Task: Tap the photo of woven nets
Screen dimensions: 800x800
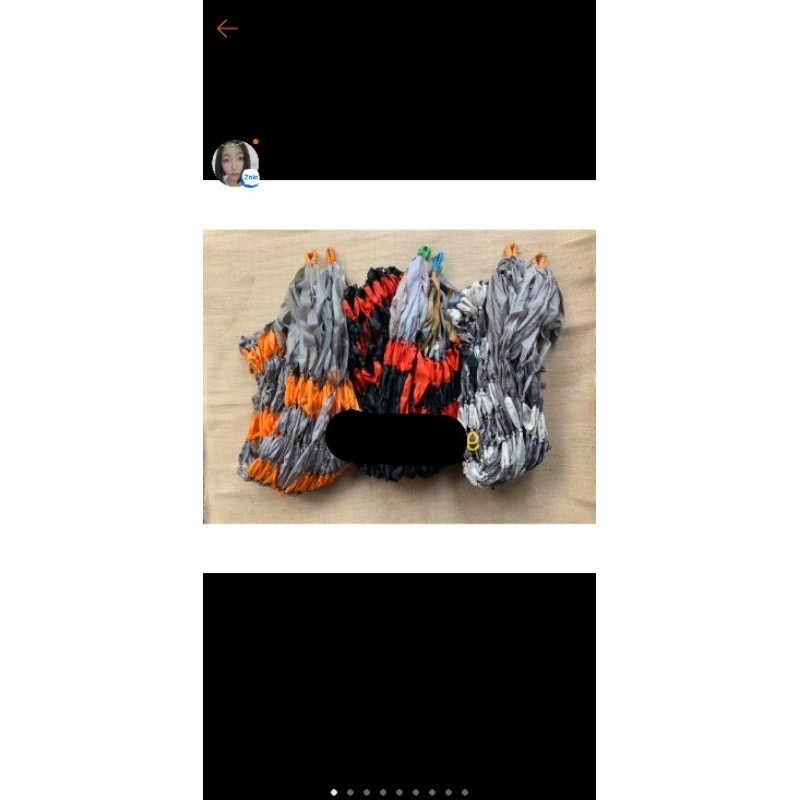Action: click(399, 376)
